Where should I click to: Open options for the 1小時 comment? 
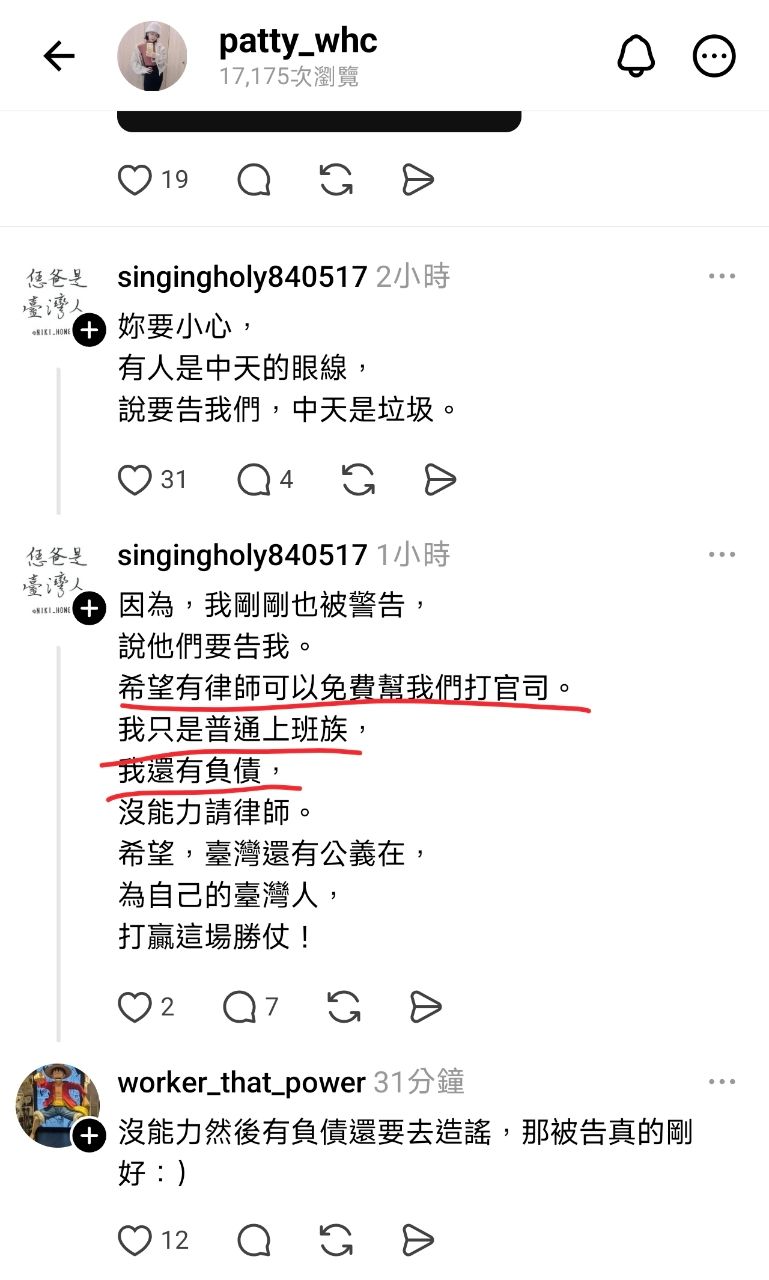(722, 555)
